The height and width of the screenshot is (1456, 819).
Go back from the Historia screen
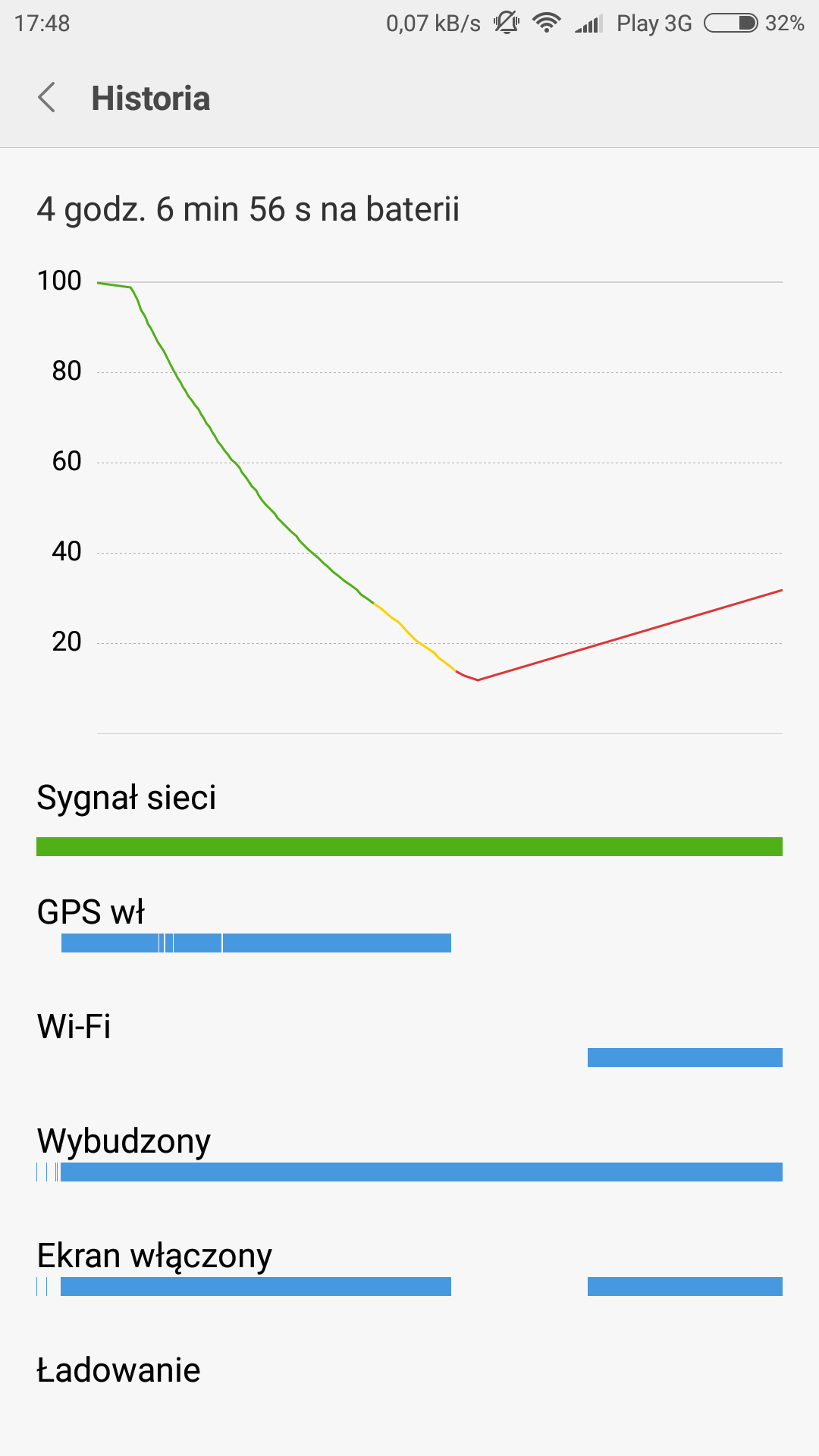coord(47,98)
